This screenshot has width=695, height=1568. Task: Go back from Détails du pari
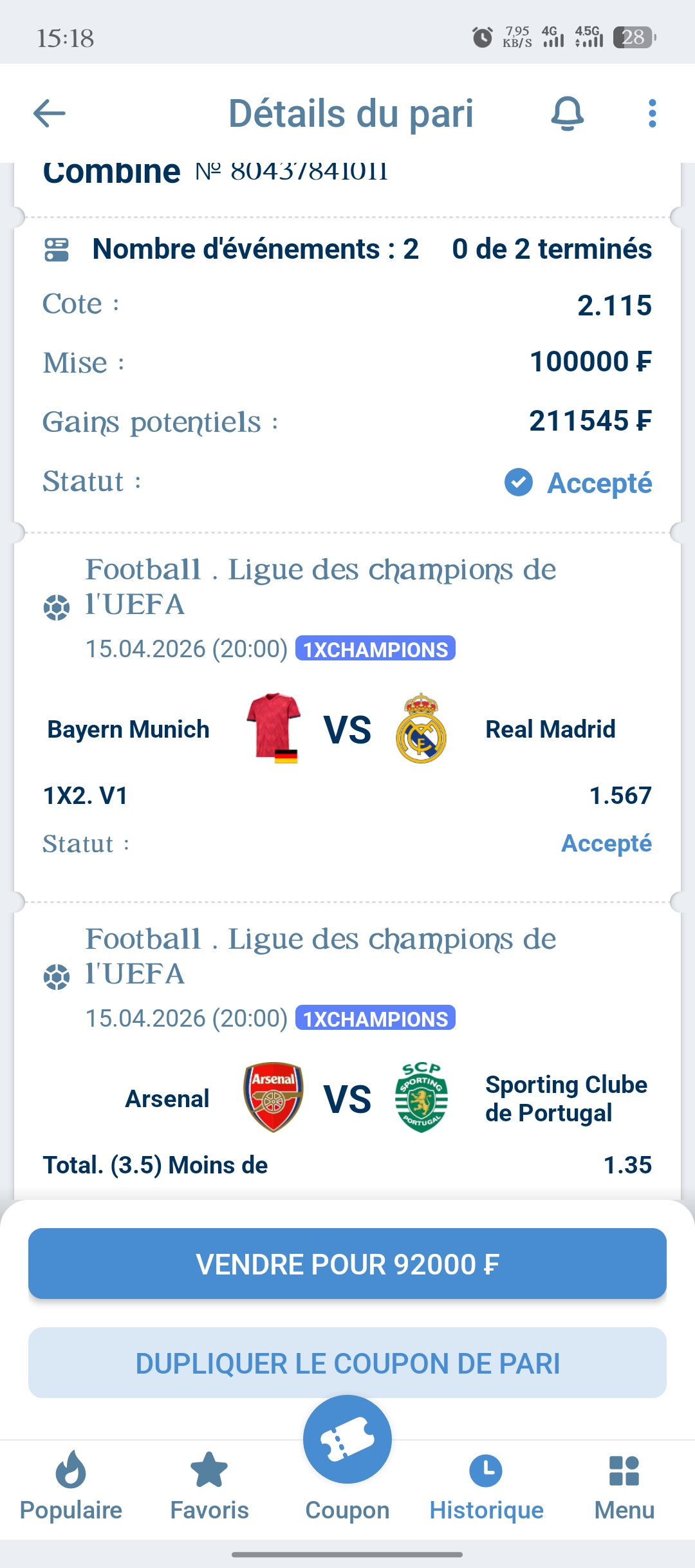(x=50, y=114)
